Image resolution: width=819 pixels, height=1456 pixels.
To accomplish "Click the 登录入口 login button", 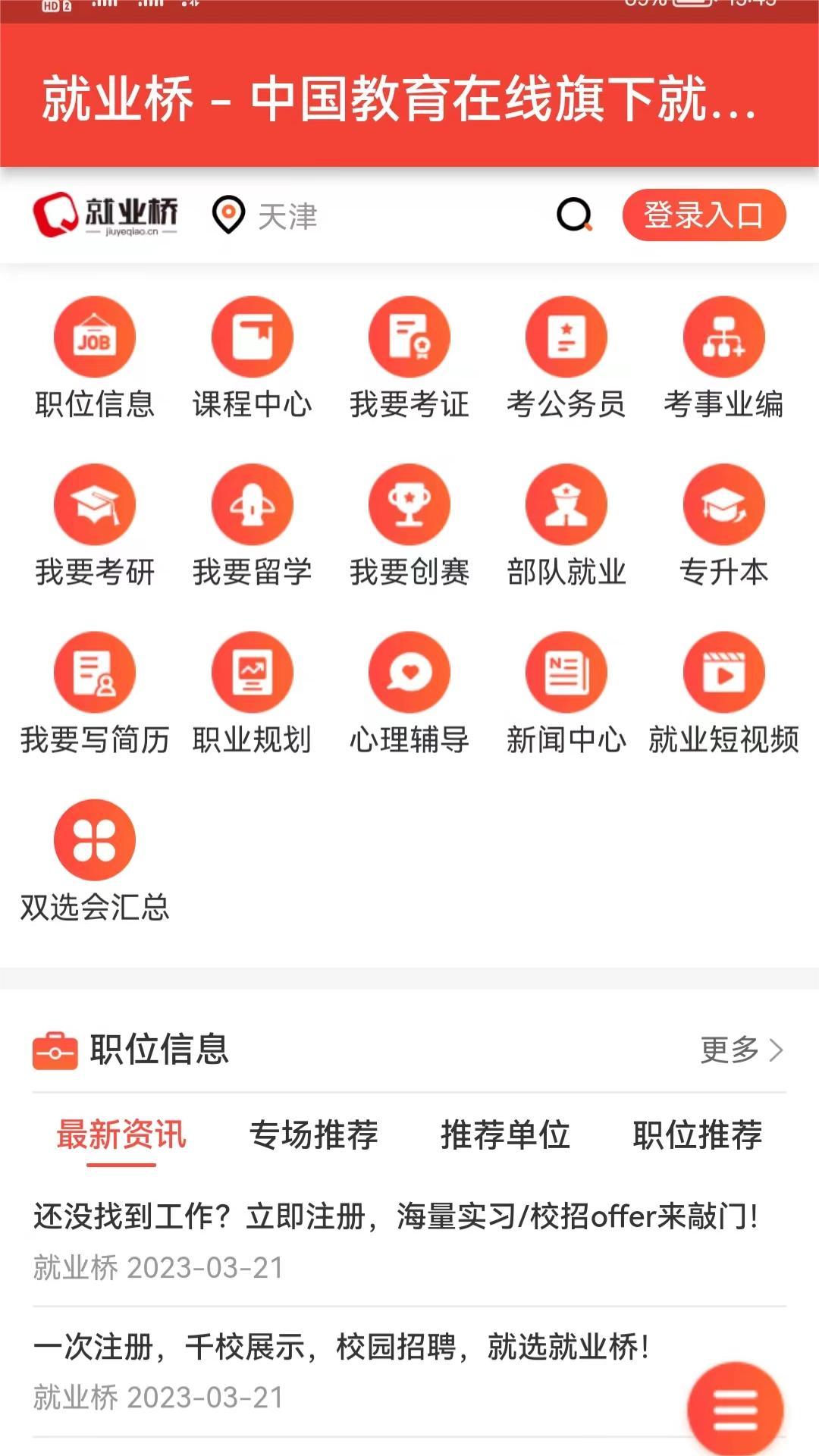I will pos(704,215).
